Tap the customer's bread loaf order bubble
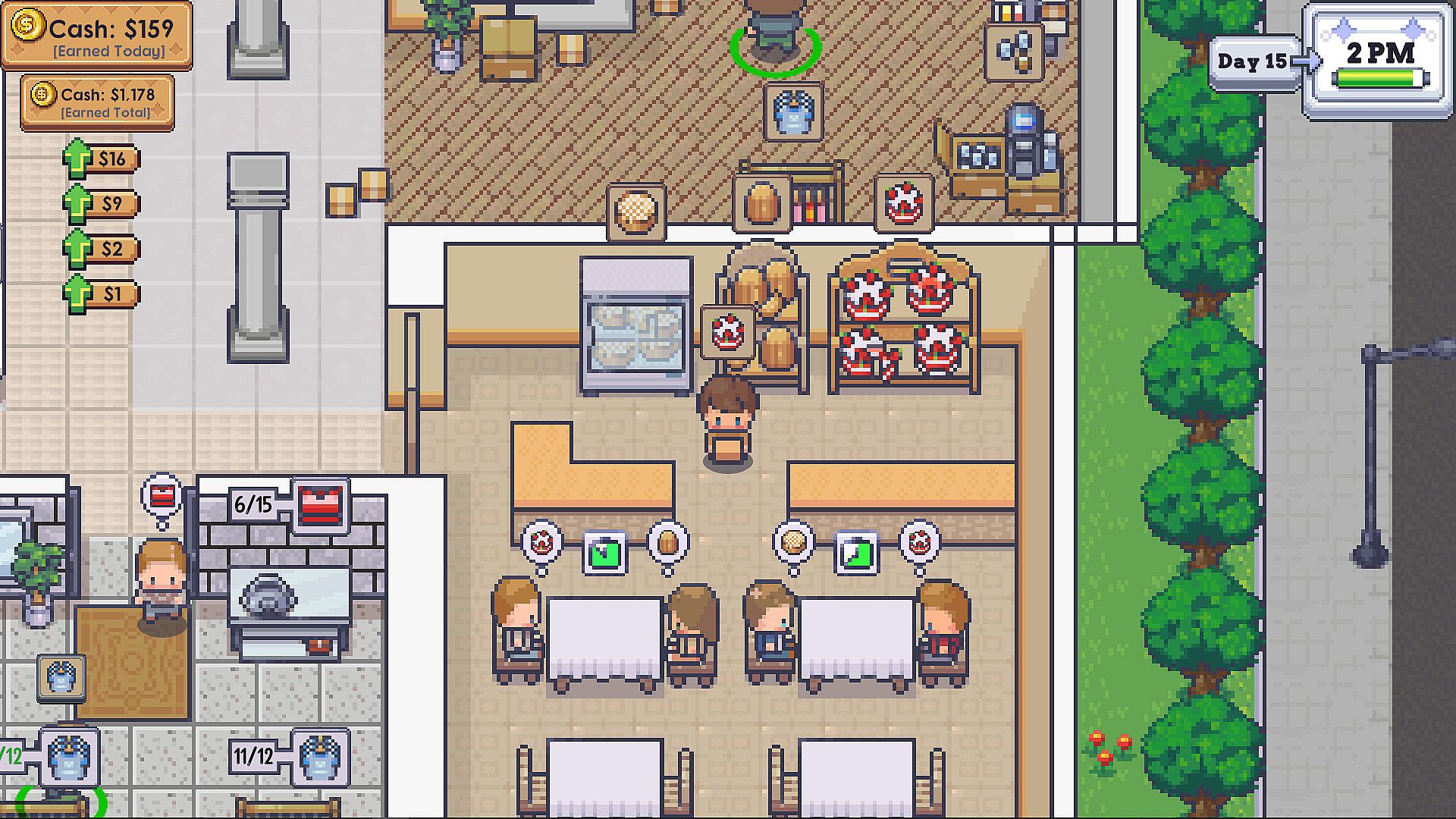This screenshot has width=1456, height=819. (667, 543)
